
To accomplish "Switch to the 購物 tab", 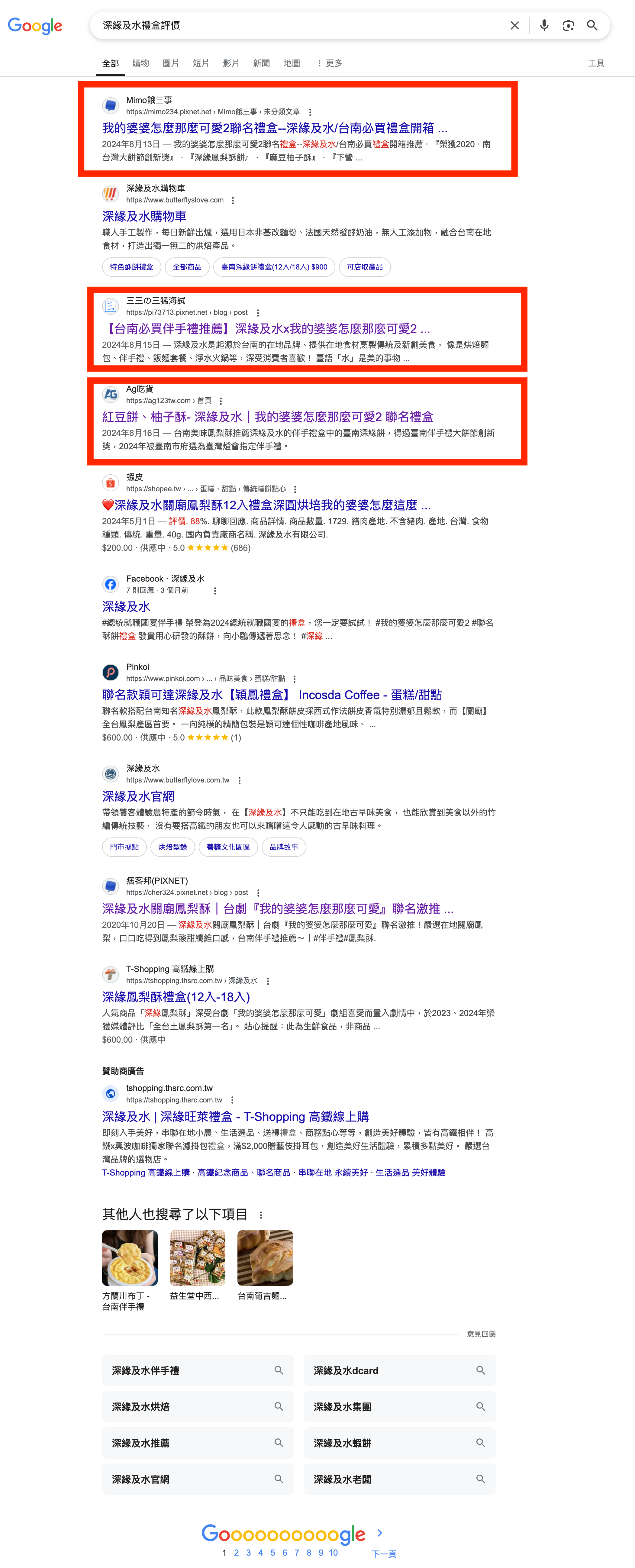I will pos(140,63).
